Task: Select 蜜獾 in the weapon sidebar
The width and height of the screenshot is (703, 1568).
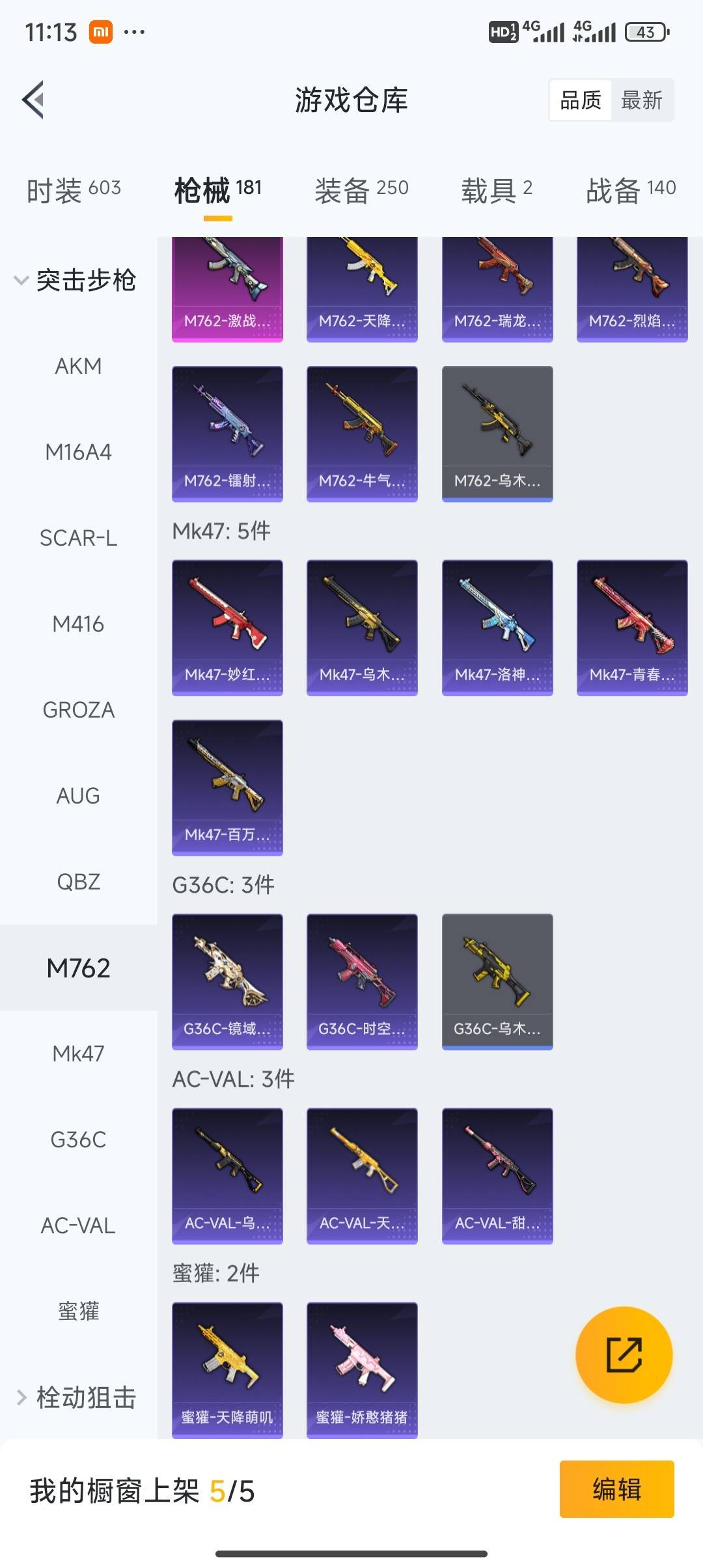Action: tap(78, 1311)
